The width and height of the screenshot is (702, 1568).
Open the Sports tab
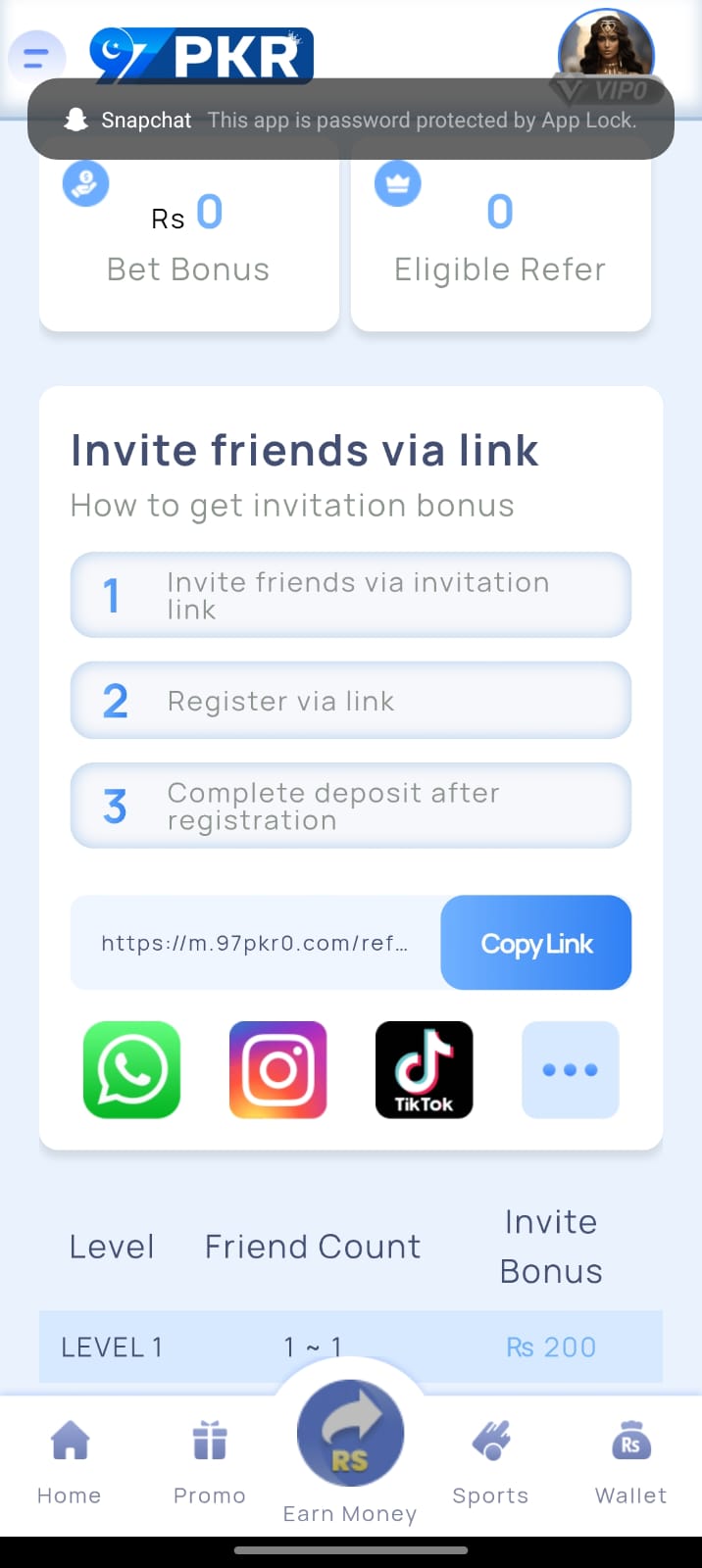[x=490, y=1462]
